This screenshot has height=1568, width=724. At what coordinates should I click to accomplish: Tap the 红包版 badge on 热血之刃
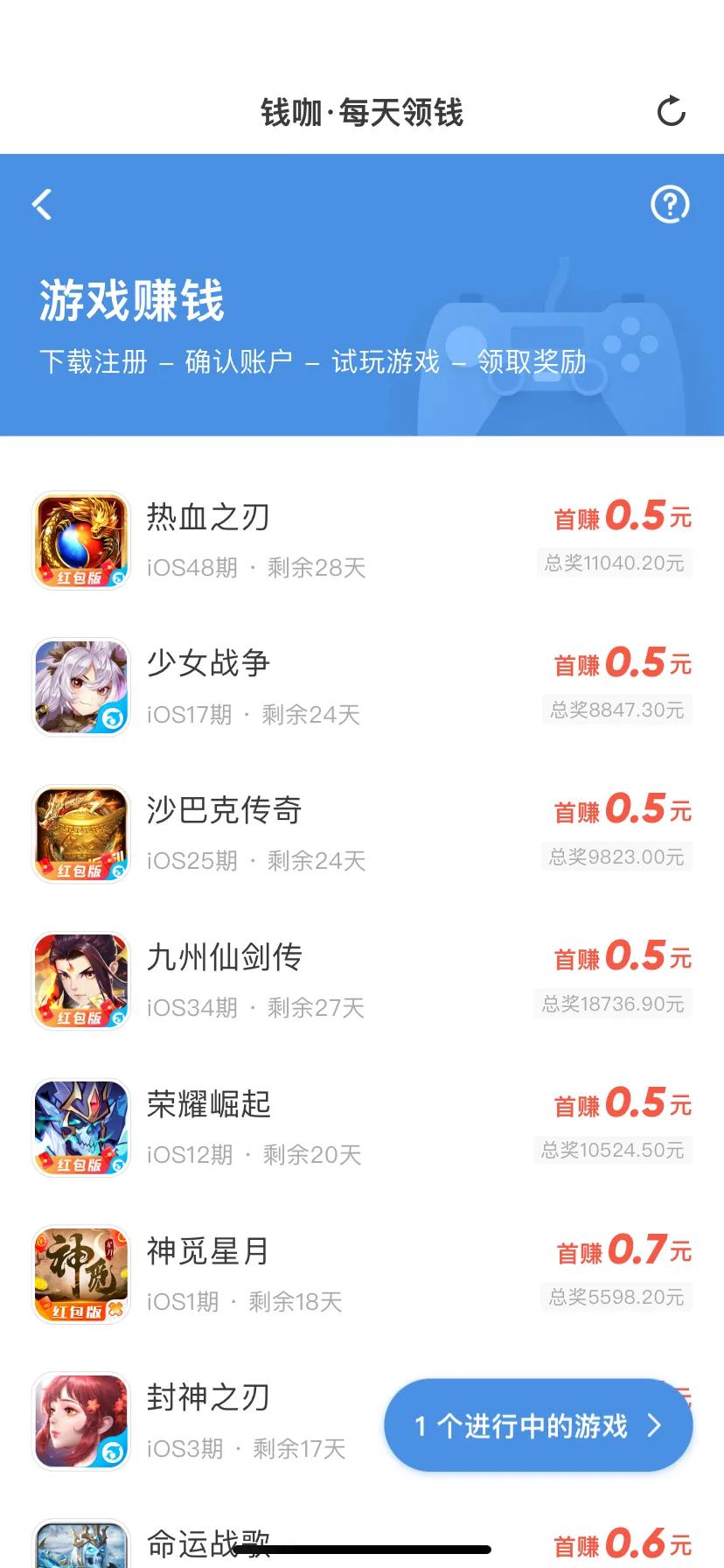point(79,578)
